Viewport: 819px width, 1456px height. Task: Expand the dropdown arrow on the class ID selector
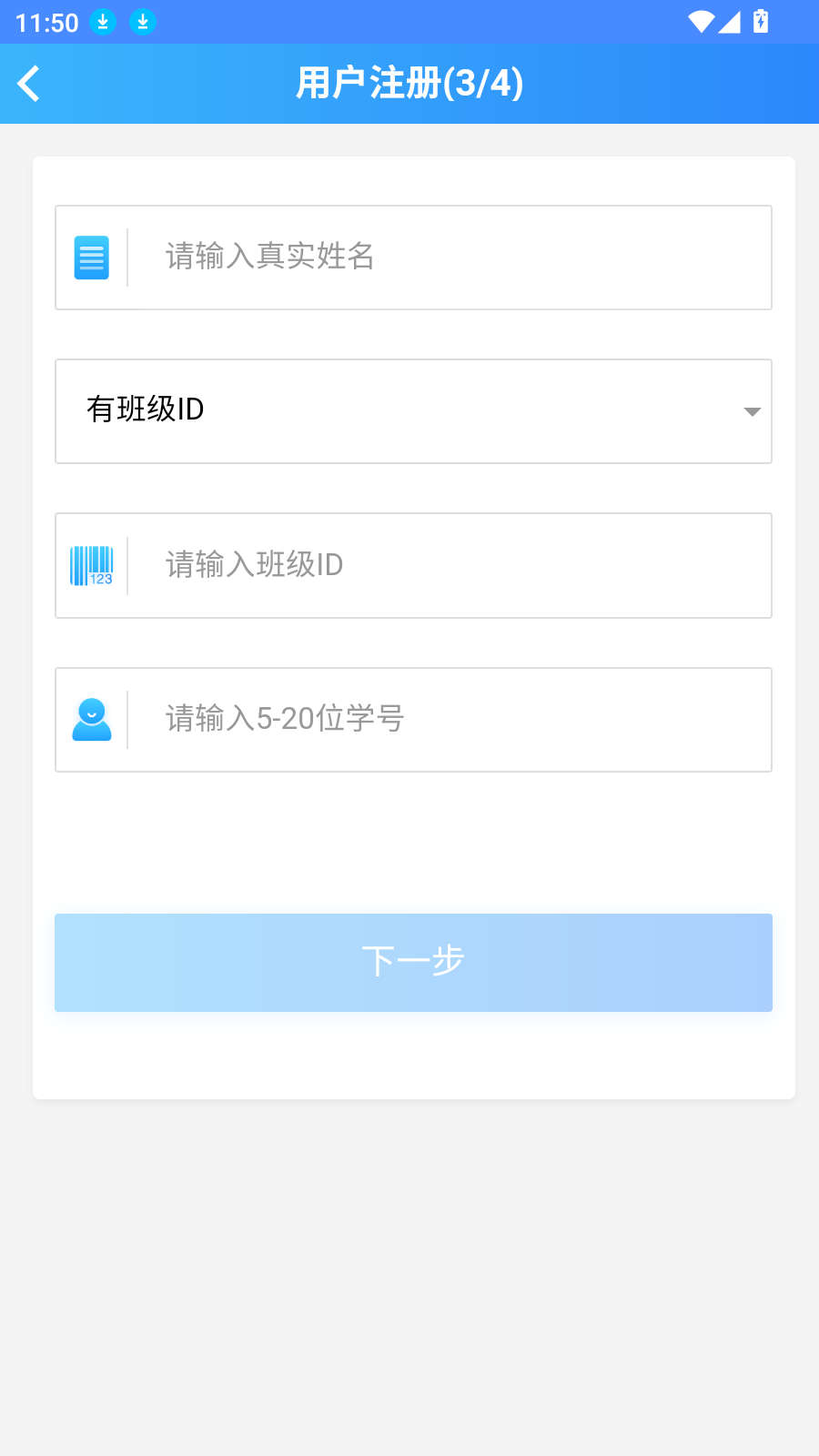coord(752,411)
